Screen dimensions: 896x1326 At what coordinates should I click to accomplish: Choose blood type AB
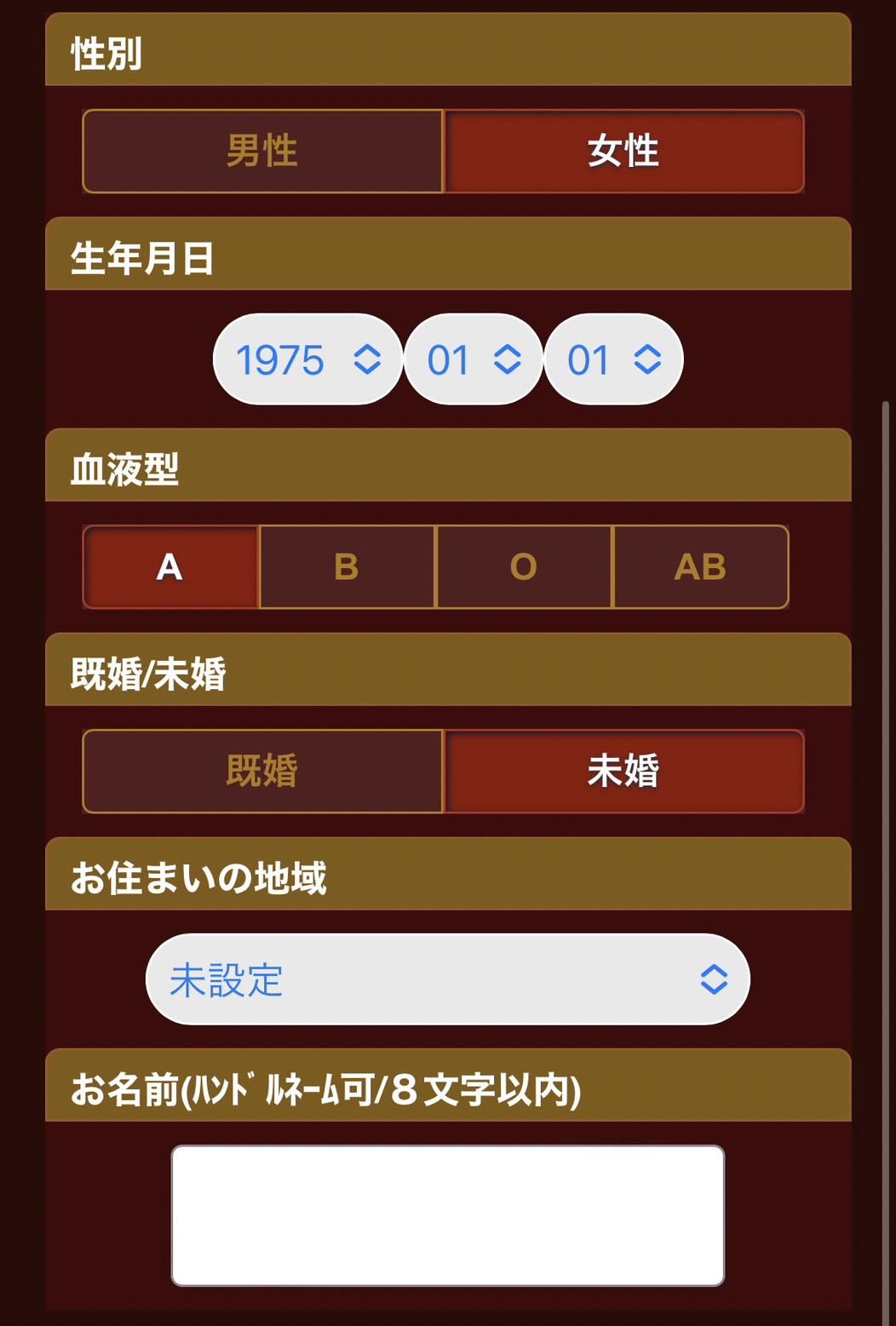tap(700, 567)
